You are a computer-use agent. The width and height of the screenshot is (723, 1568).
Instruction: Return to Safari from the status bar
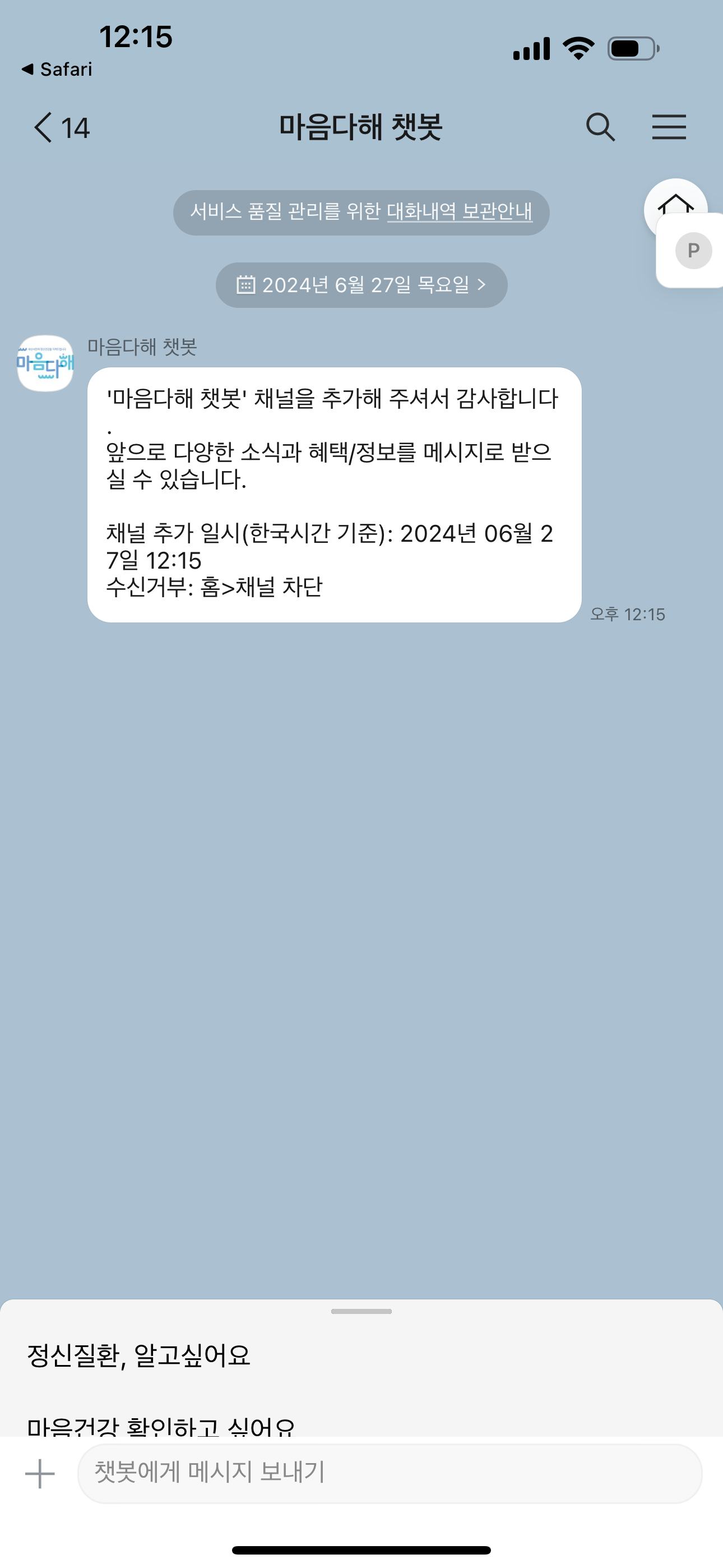pyautogui.click(x=57, y=70)
